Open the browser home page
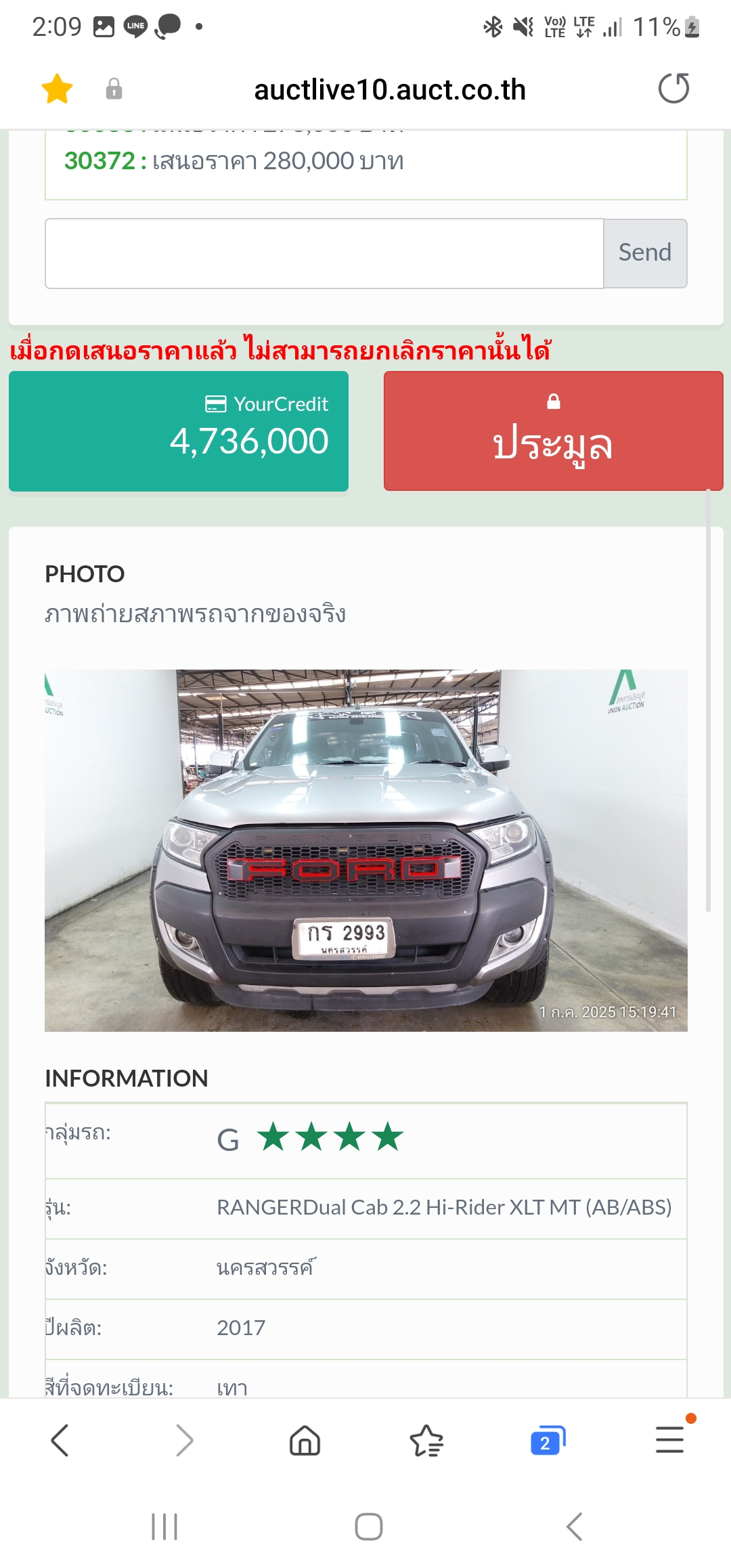Viewport: 731px width, 1568px height. tap(305, 1440)
